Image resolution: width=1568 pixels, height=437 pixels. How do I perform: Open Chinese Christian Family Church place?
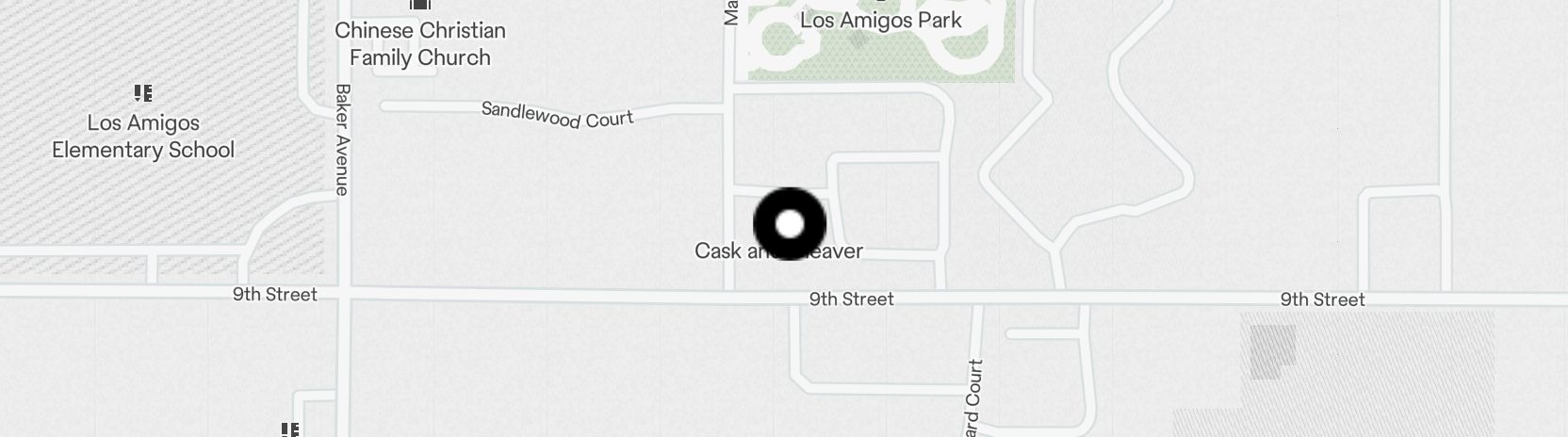pyautogui.click(x=420, y=42)
